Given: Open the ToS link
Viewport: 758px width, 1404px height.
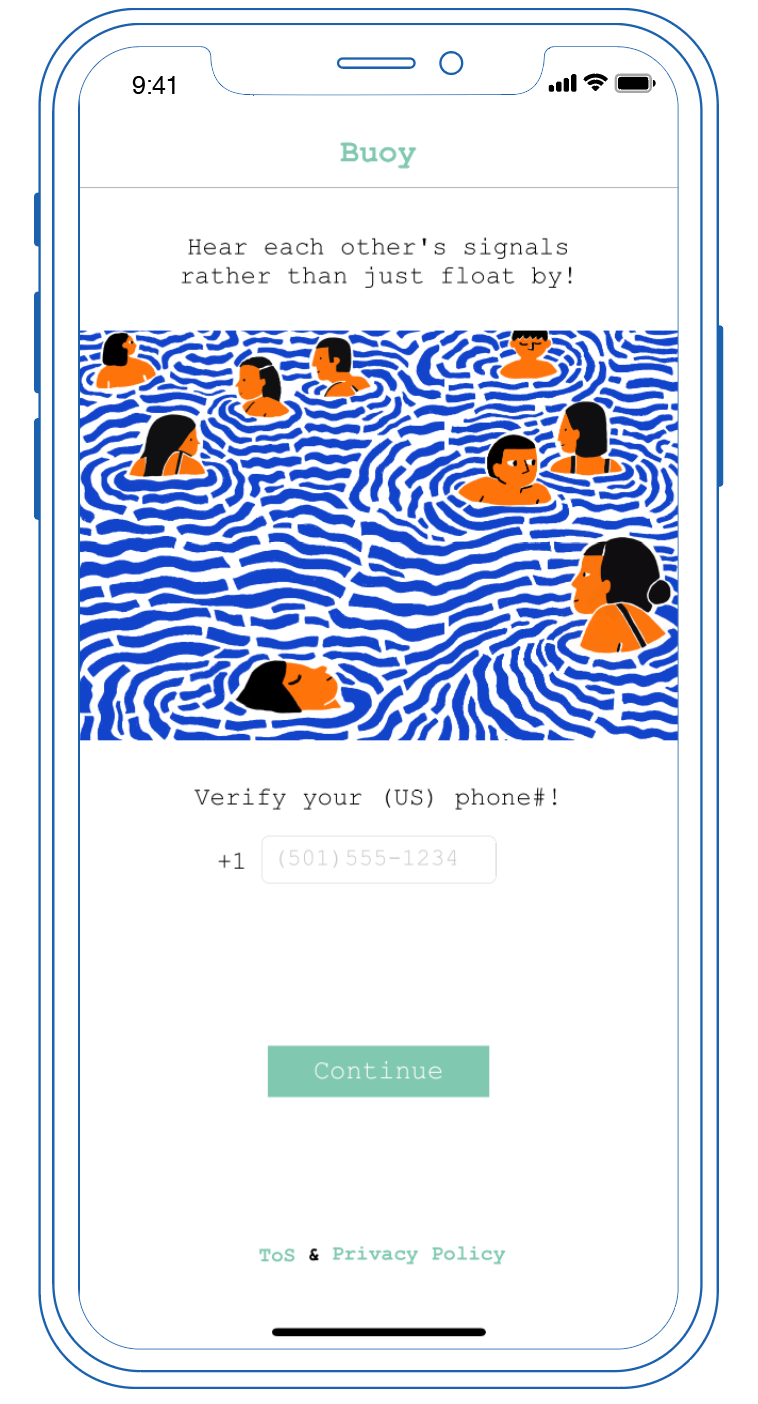Looking at the screenshot, I should point(277,1254).
